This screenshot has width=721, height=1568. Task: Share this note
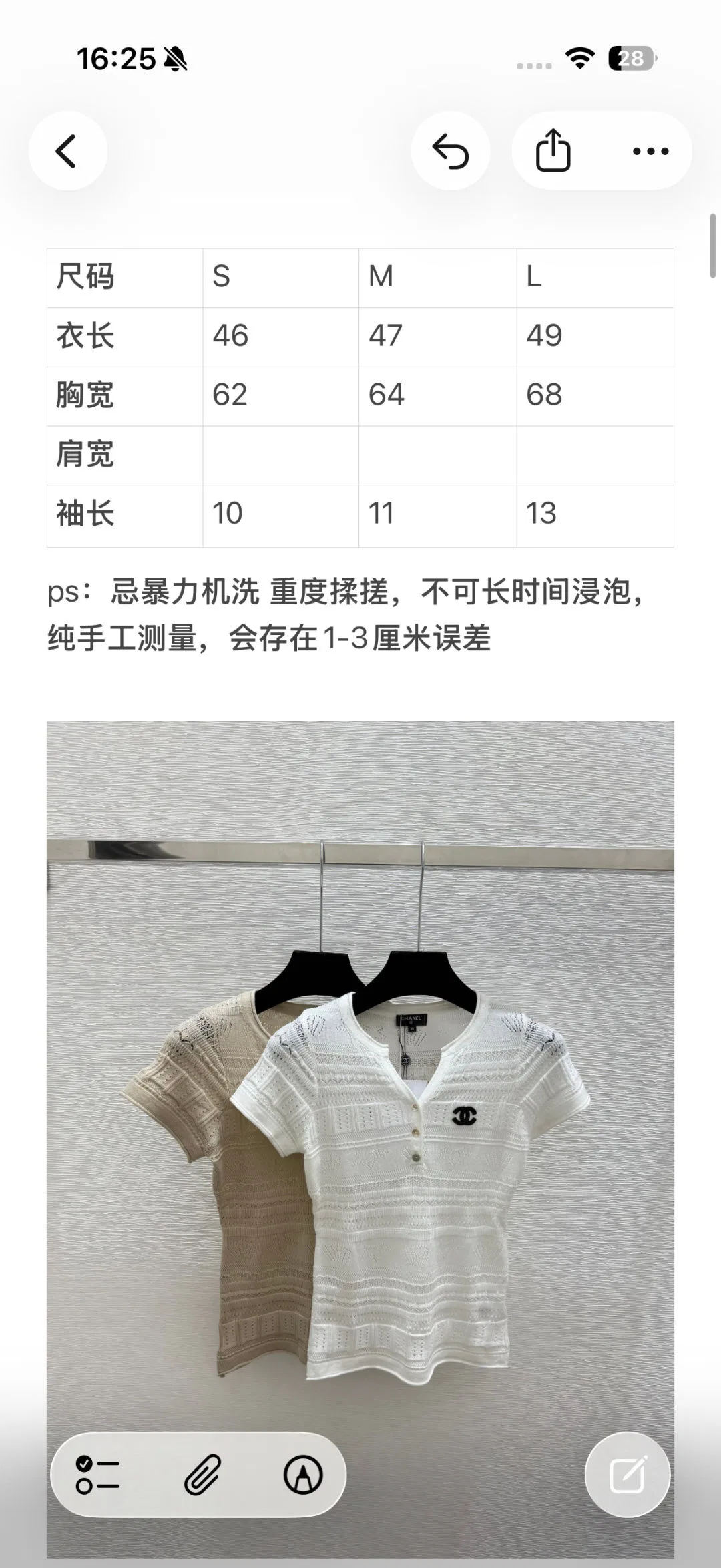[553, 151]
